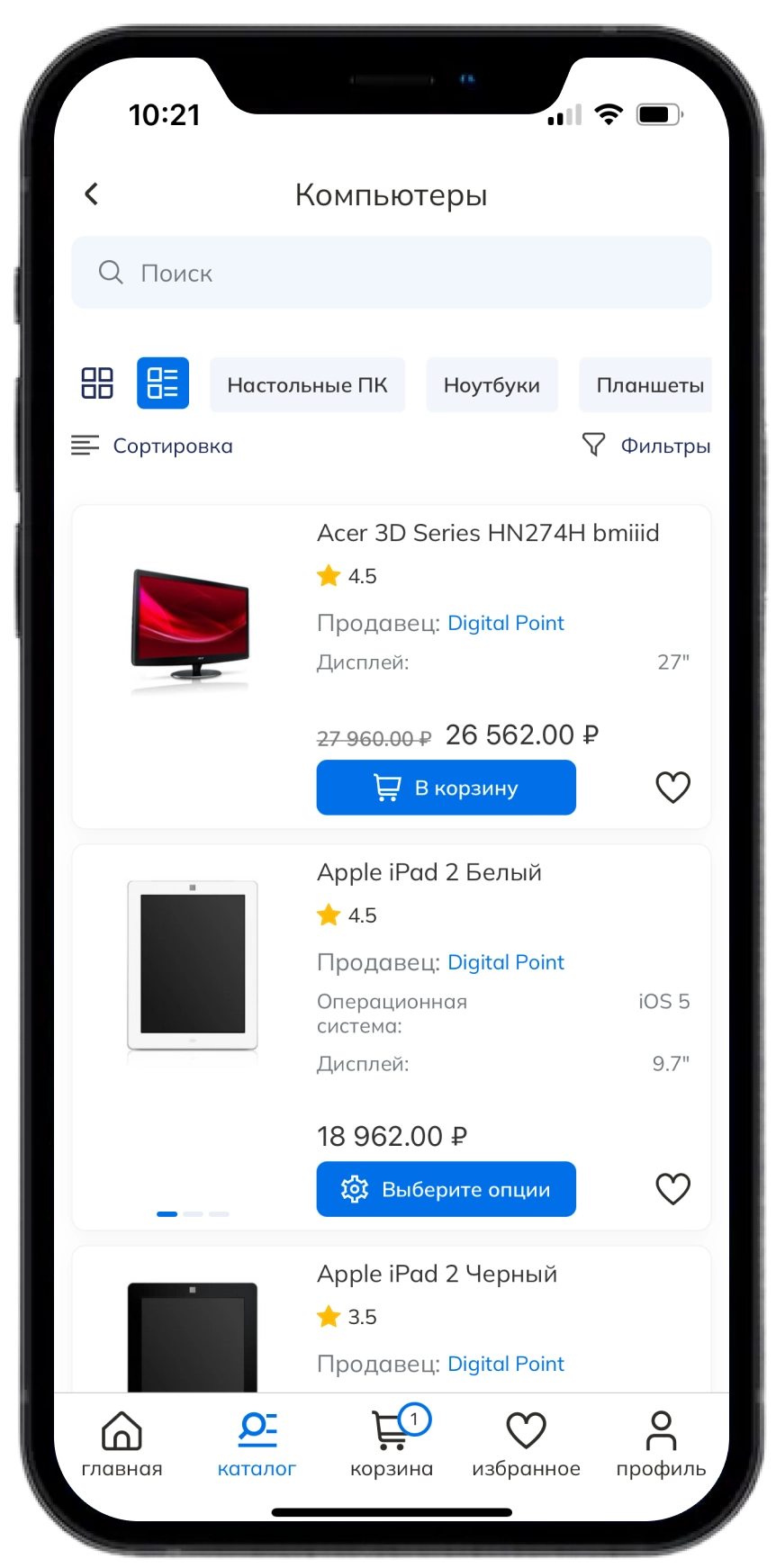Viewport: 776px width, 1568px height.
Task: Go back using the top arrow
Action: coord(91,194)
